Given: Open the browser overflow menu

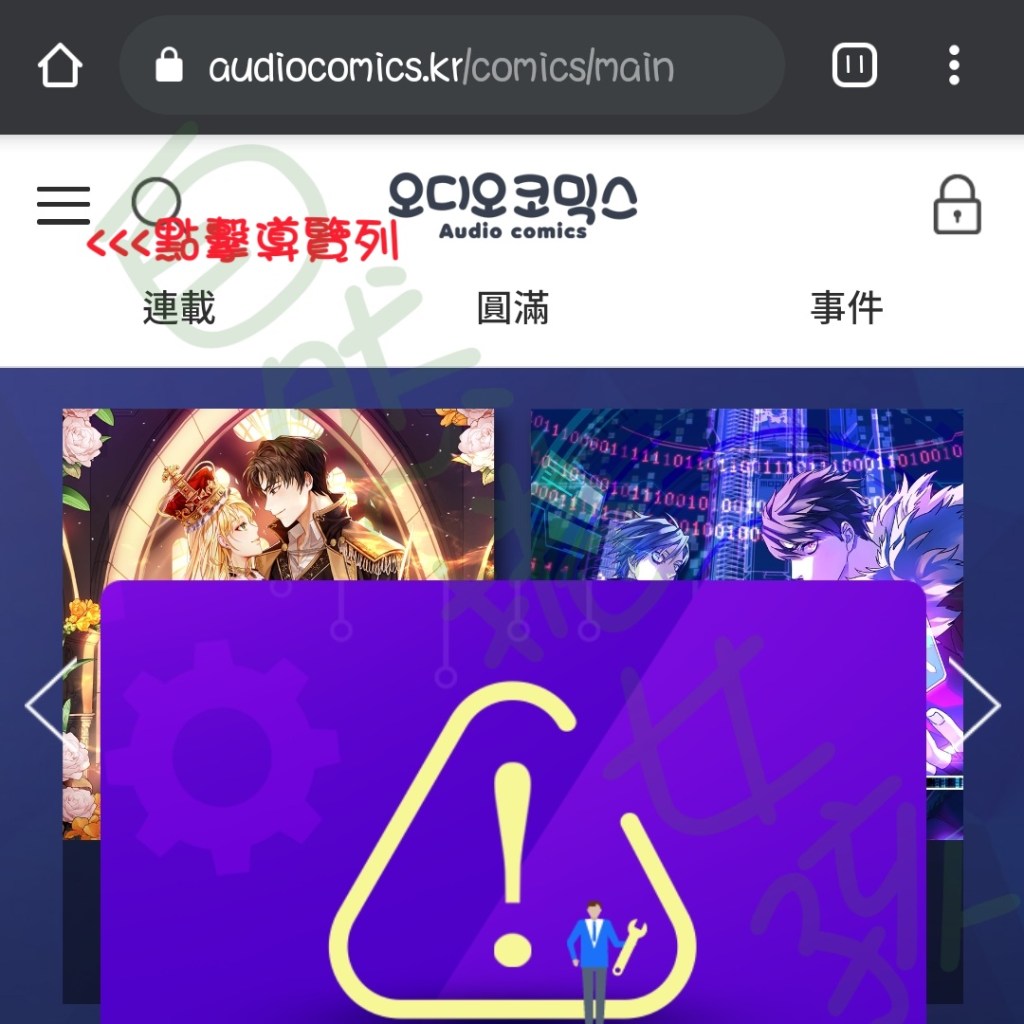Looking at the screenshot, I should point(954,67).
